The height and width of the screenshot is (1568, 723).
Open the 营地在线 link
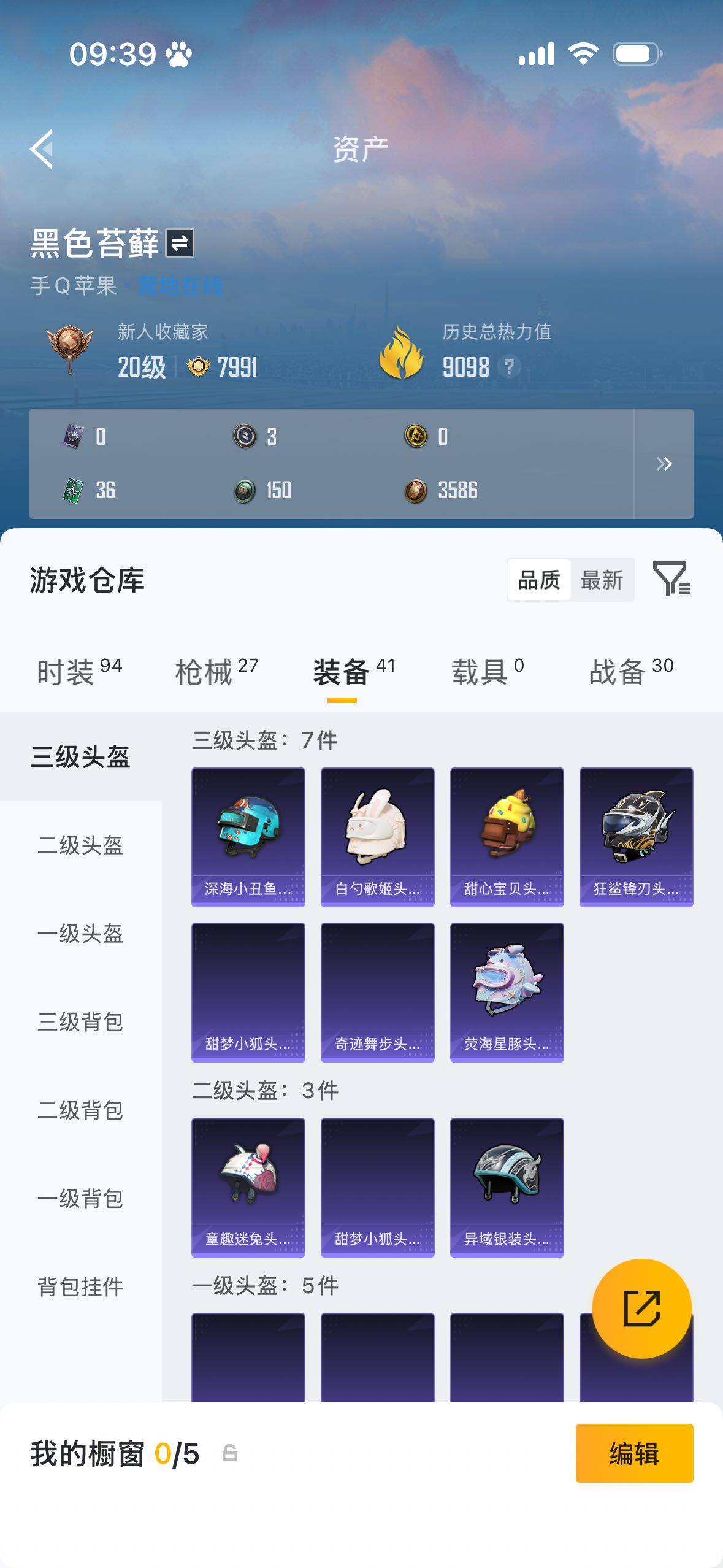(x=180, y=284)
